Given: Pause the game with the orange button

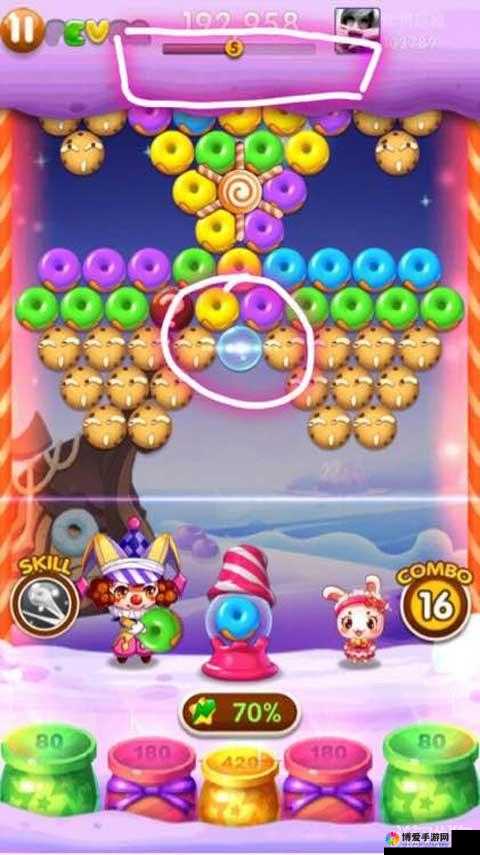Looking at the screenshot, I should [x=22, y=31].
